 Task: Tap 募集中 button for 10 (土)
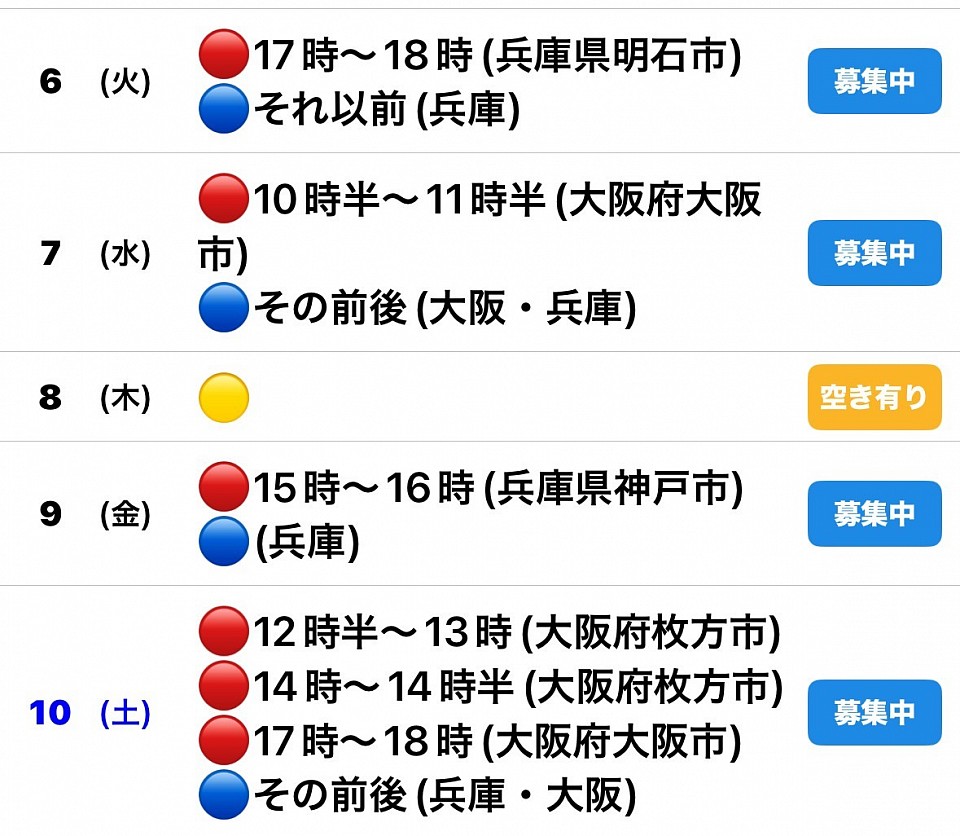click(874, 713)
